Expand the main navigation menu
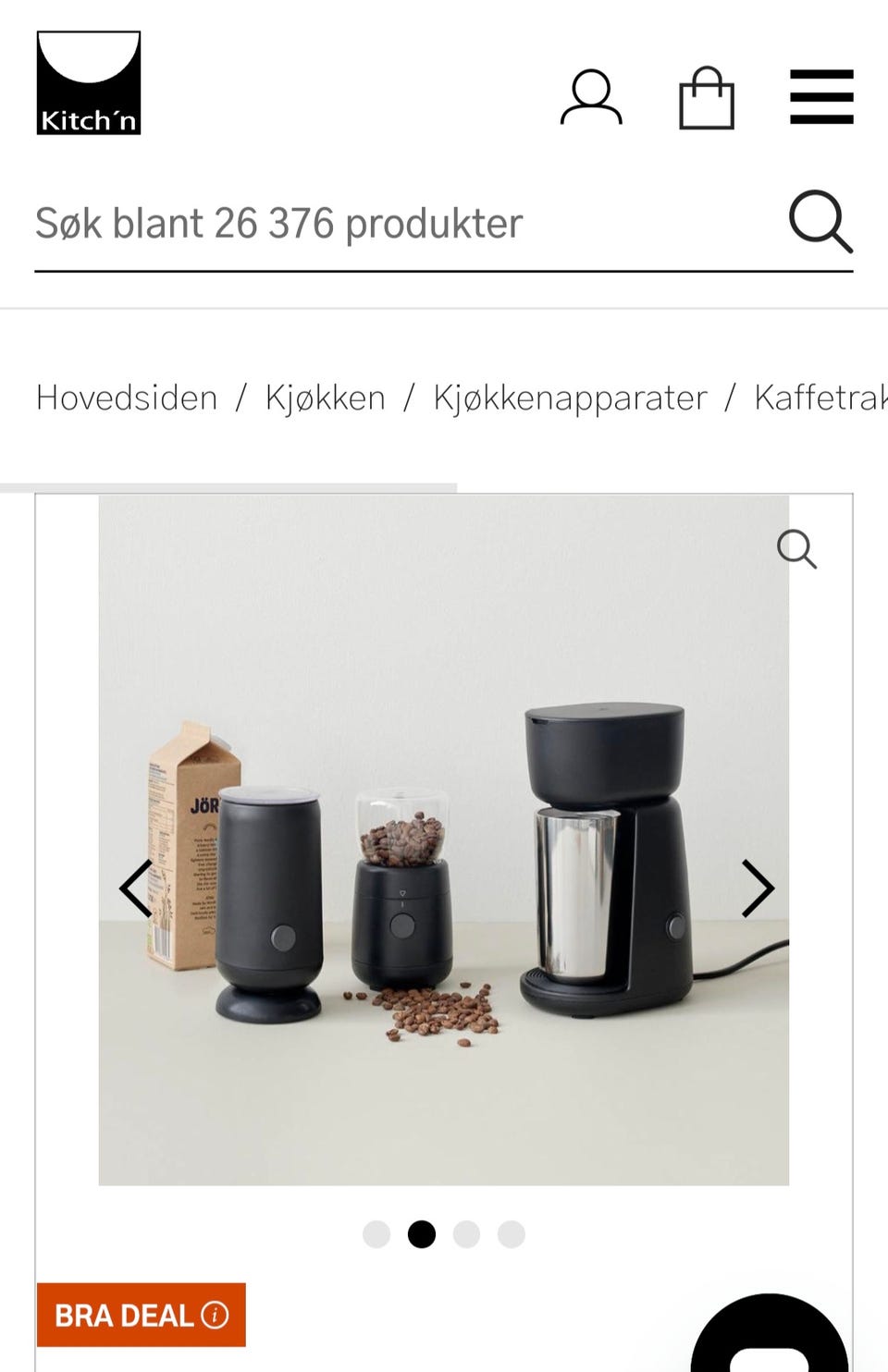Screen dimensions: 888x1372 coord(823,96)
